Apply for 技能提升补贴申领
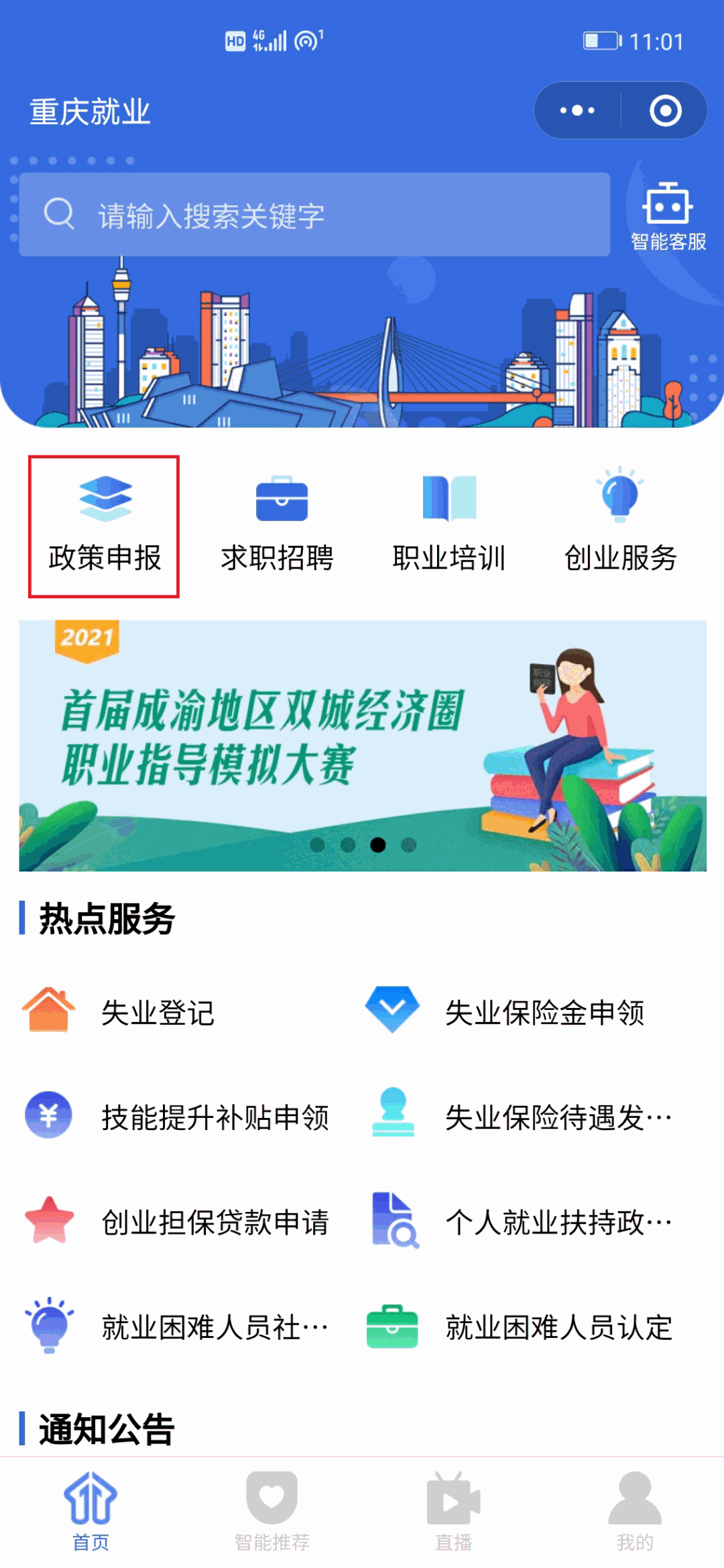The width and height of the screenshot is (724, 1568). point(215,1117)
